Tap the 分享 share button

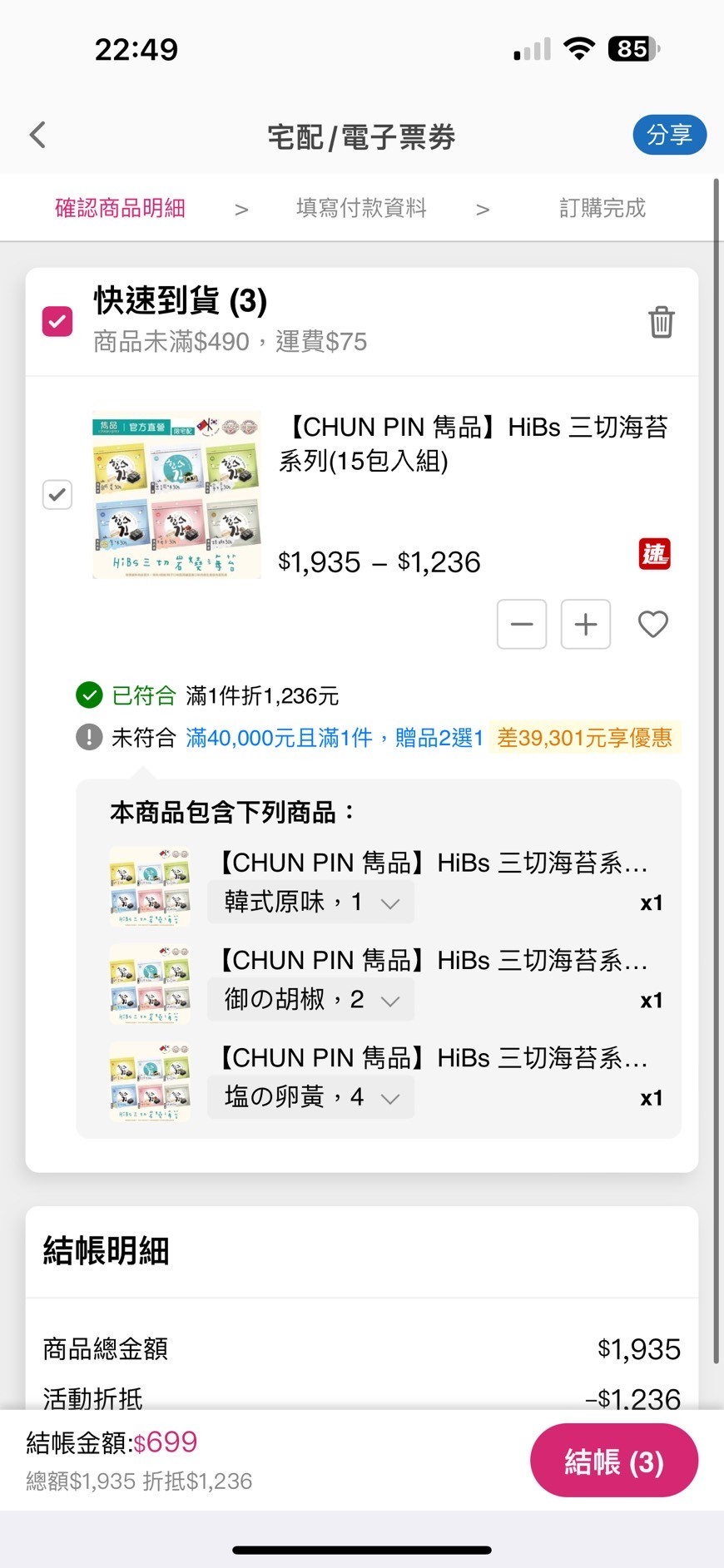coord(669,135)
